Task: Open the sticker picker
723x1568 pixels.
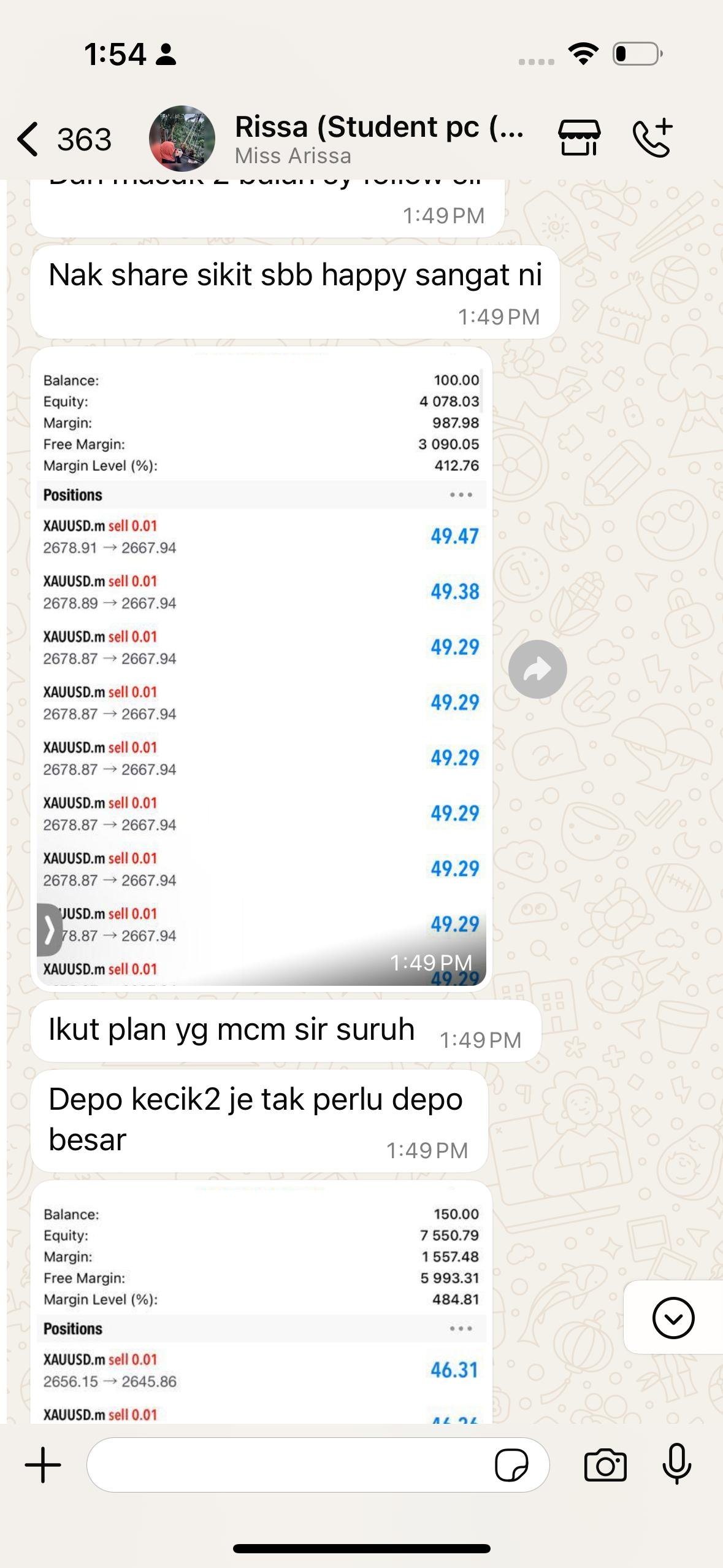Action: (511, 1465)
